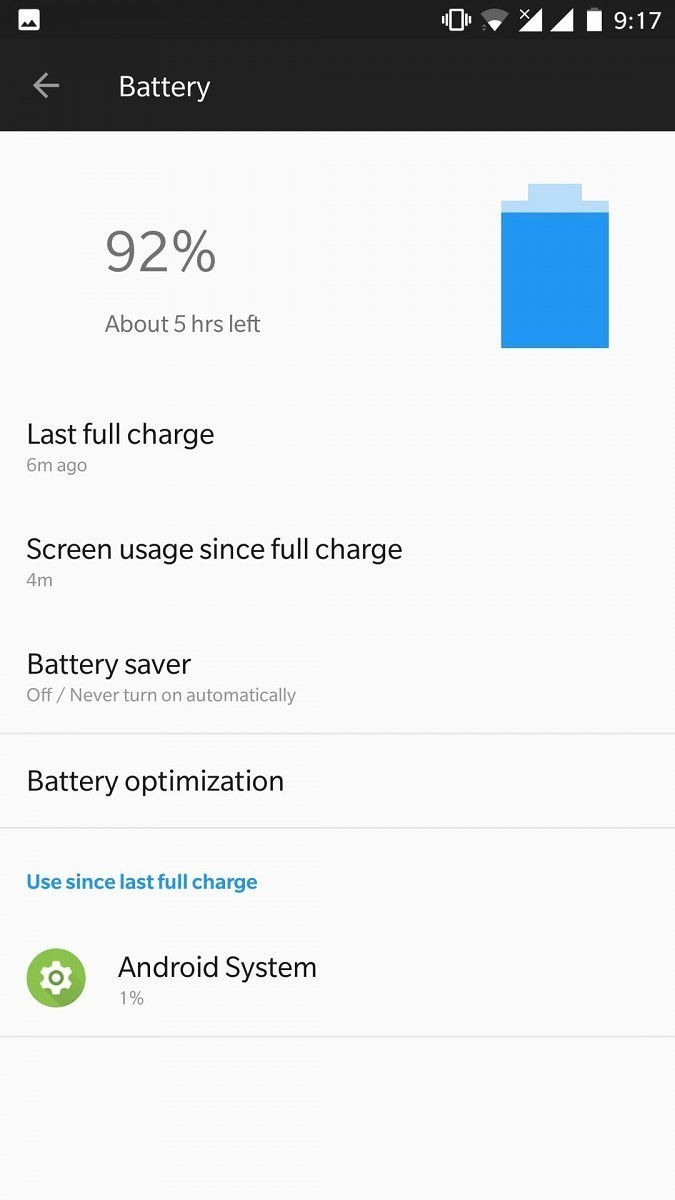Tap the battery level graphic
The height and width of the screenshot is (1200, 675).
click(x=554, y=267)
